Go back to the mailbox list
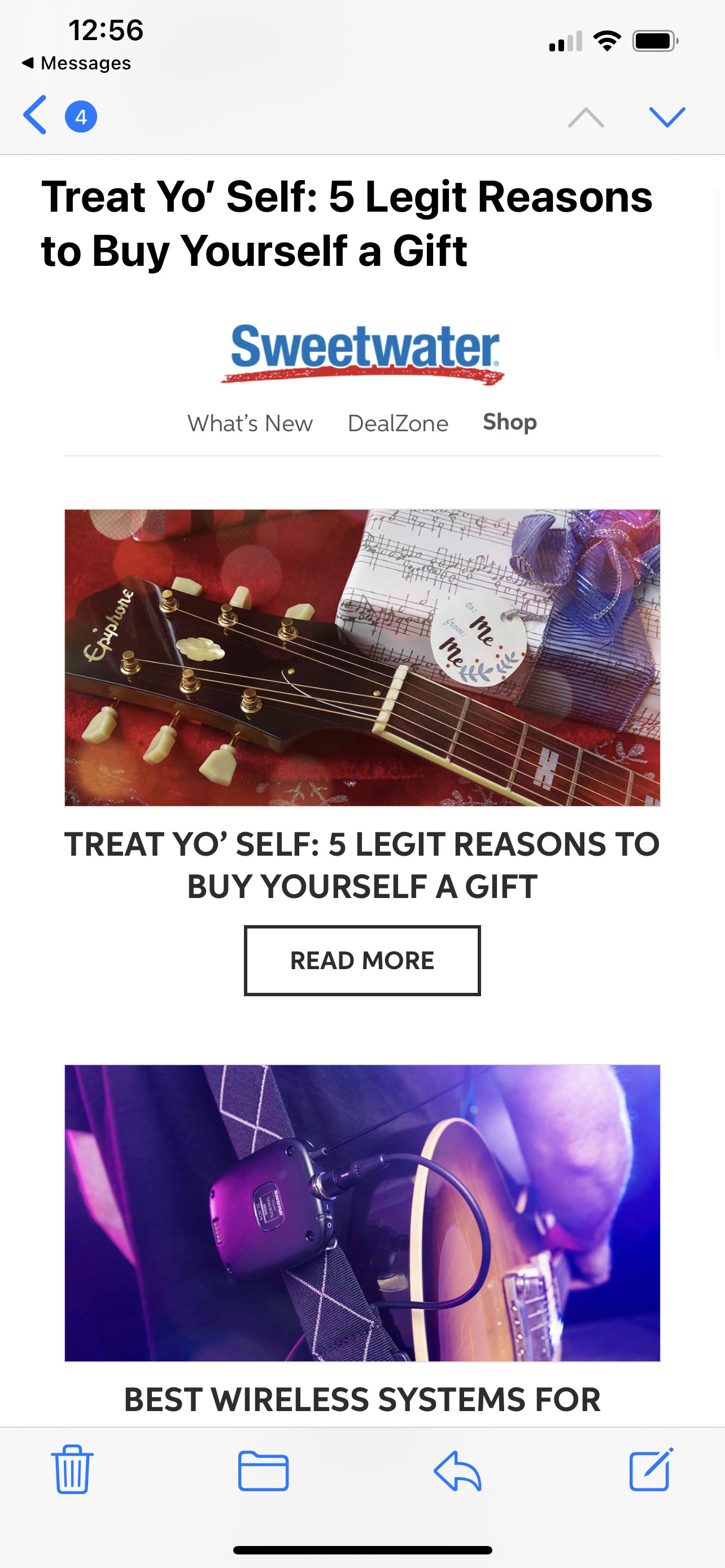 coord(34,115)
